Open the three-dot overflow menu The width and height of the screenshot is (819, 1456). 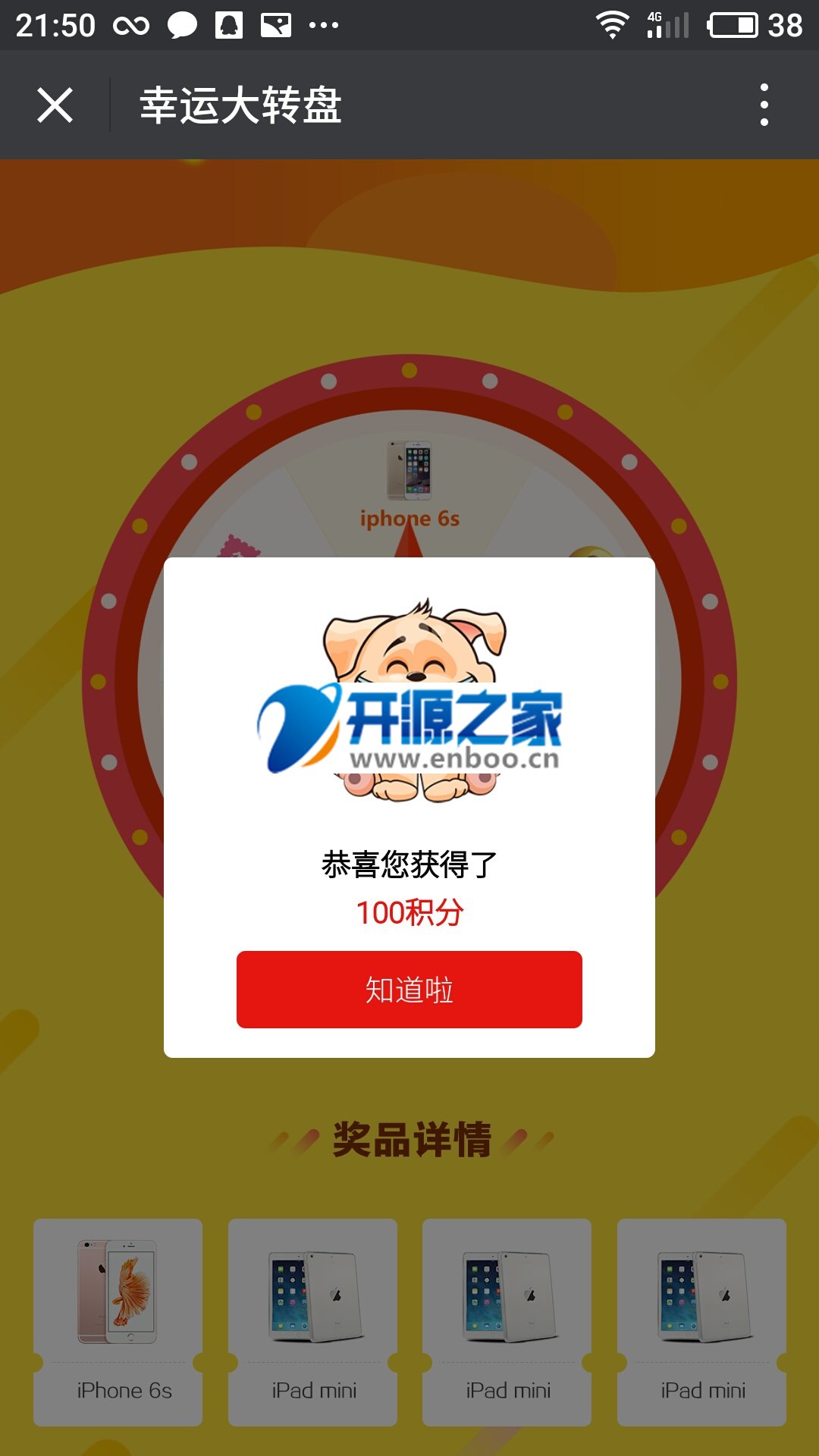click(764, 105)
